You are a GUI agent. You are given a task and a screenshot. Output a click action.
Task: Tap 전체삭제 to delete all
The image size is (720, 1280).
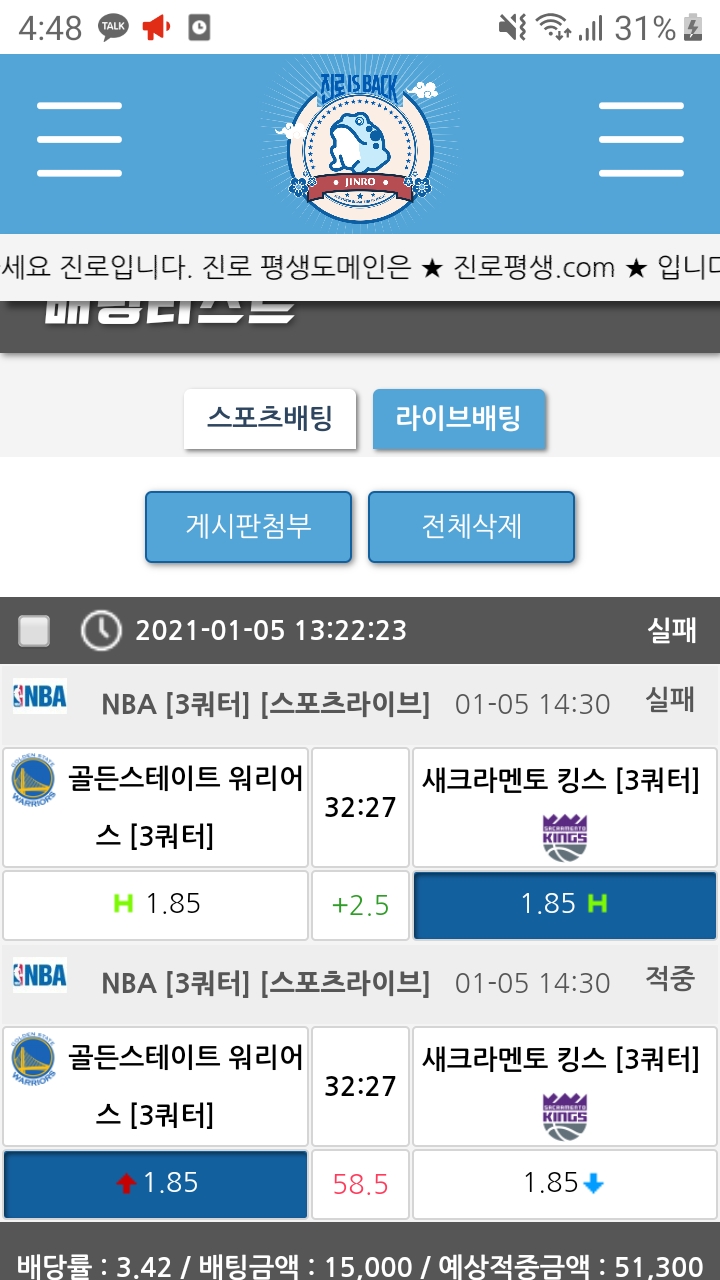click(x=471, y=526)
